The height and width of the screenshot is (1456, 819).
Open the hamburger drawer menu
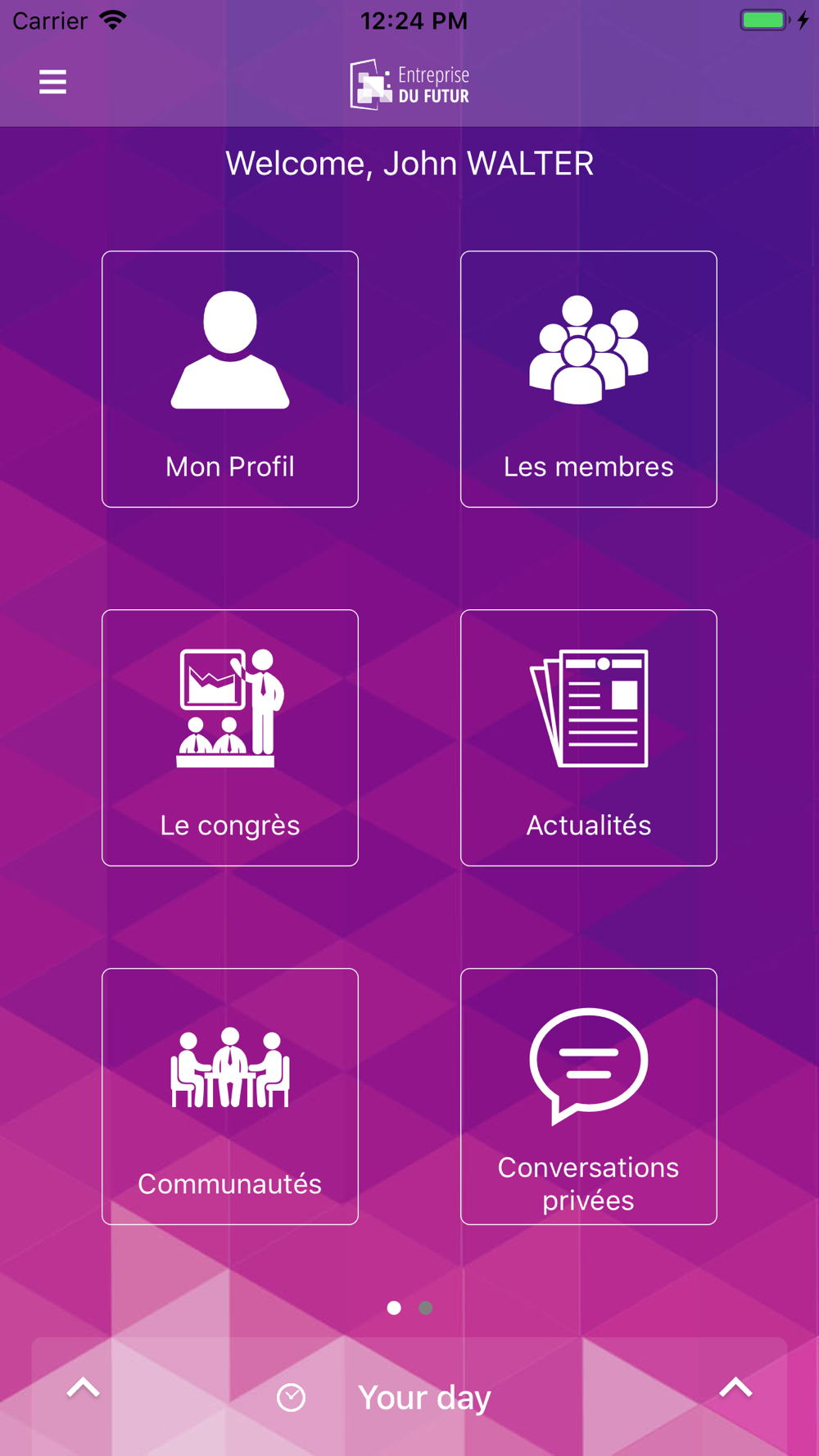coord(52,82)
